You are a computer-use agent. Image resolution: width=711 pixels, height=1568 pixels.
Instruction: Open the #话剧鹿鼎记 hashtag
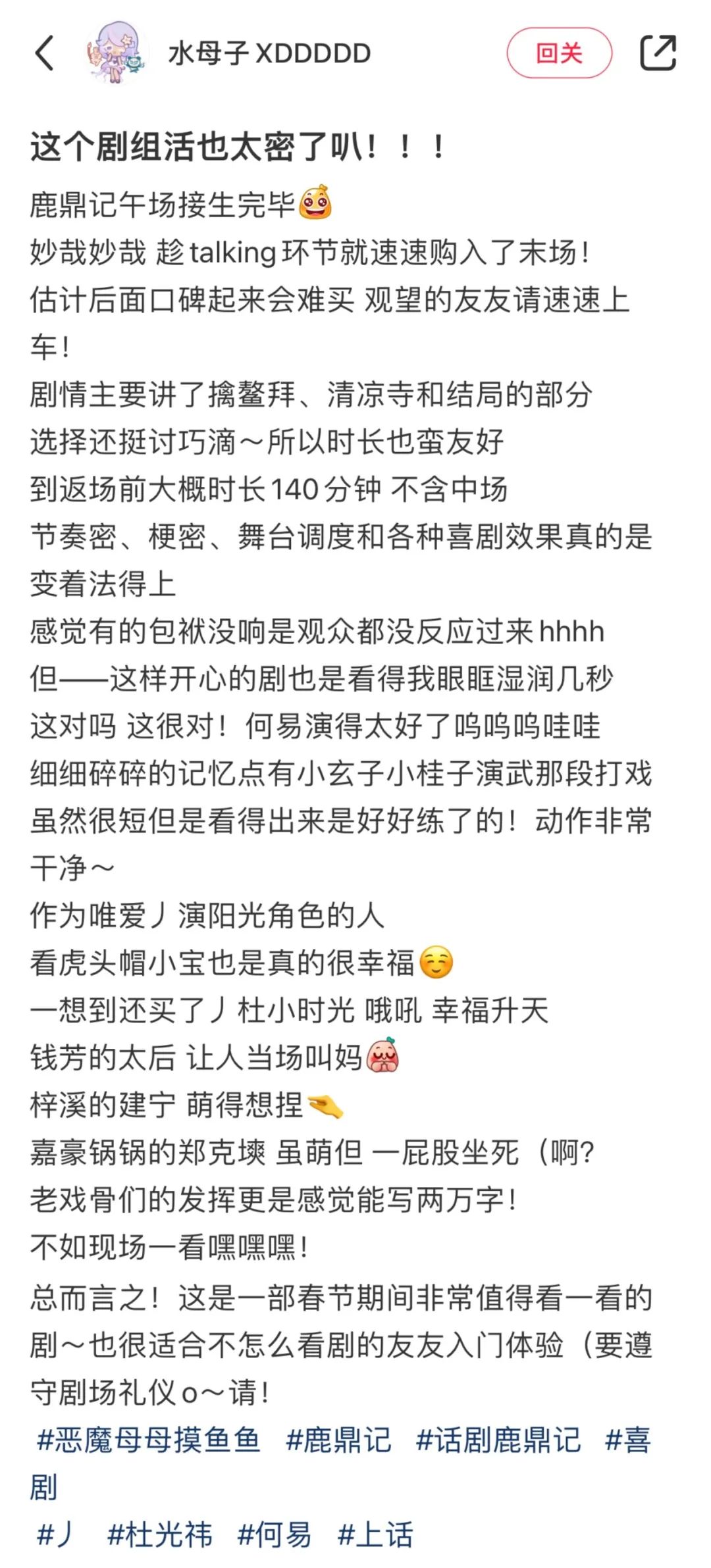coord(498,1440)
